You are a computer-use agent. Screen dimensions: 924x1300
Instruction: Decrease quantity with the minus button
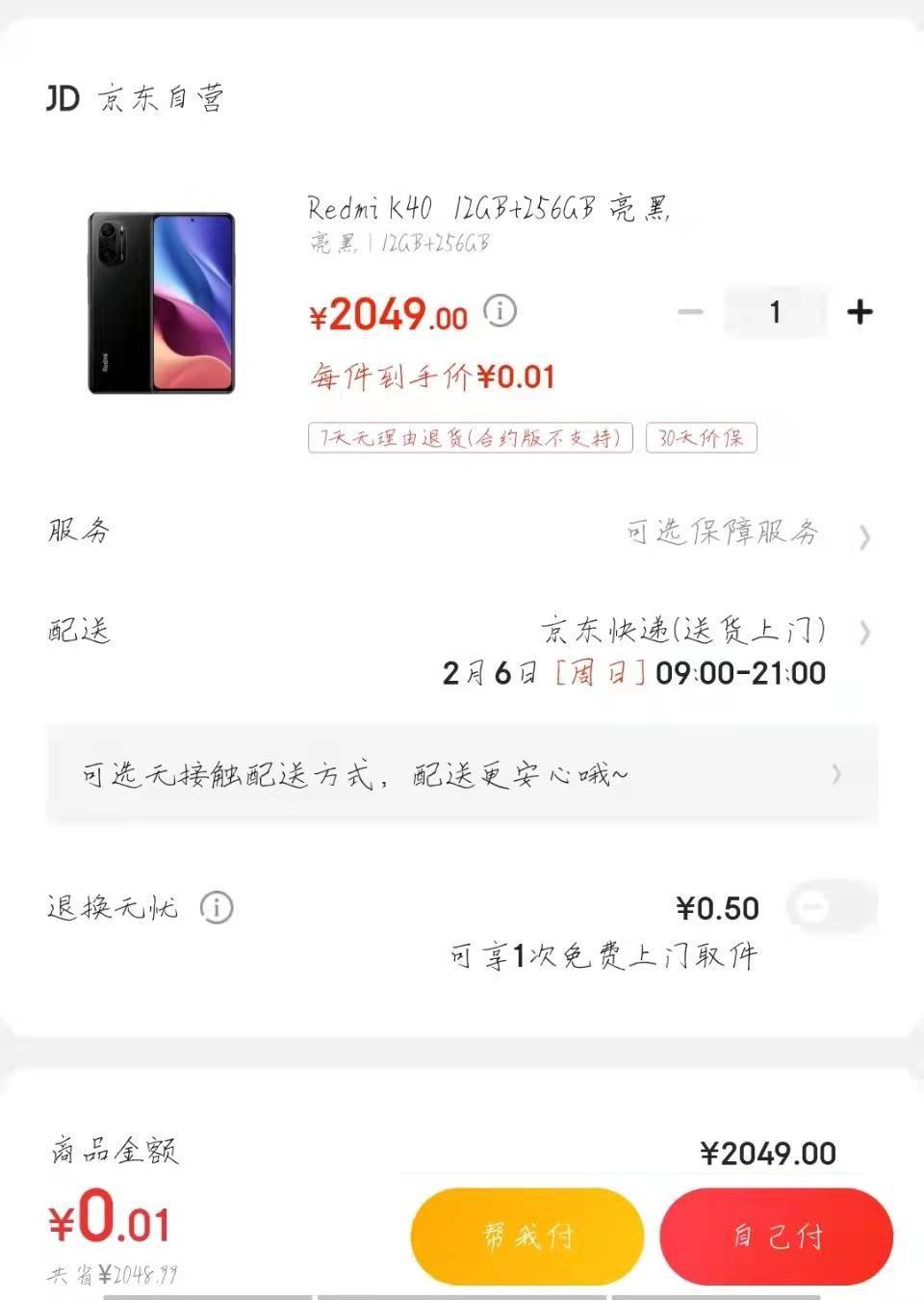[x=690, y=312]
